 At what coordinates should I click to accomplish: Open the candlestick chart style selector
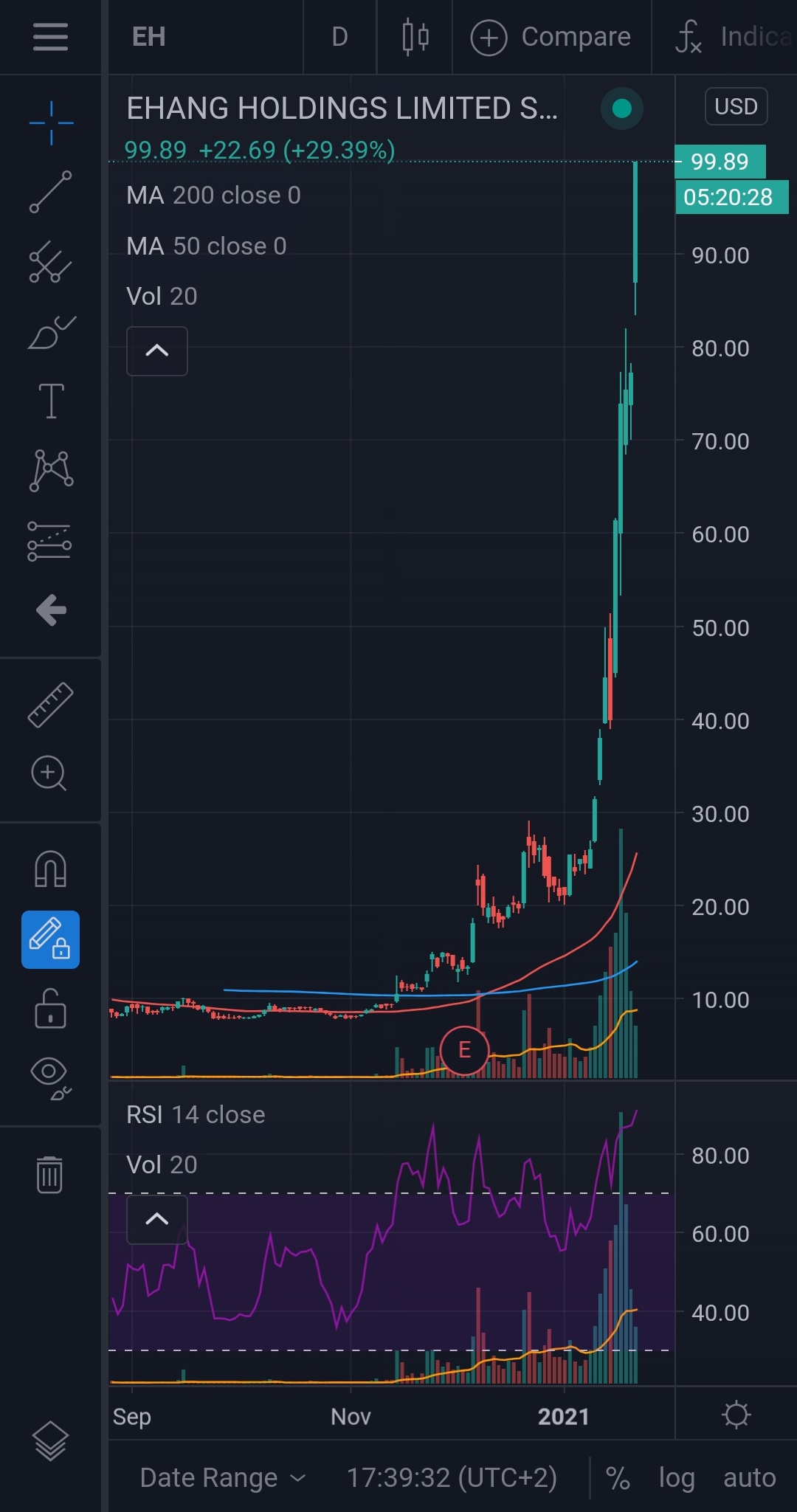point(415,37)
